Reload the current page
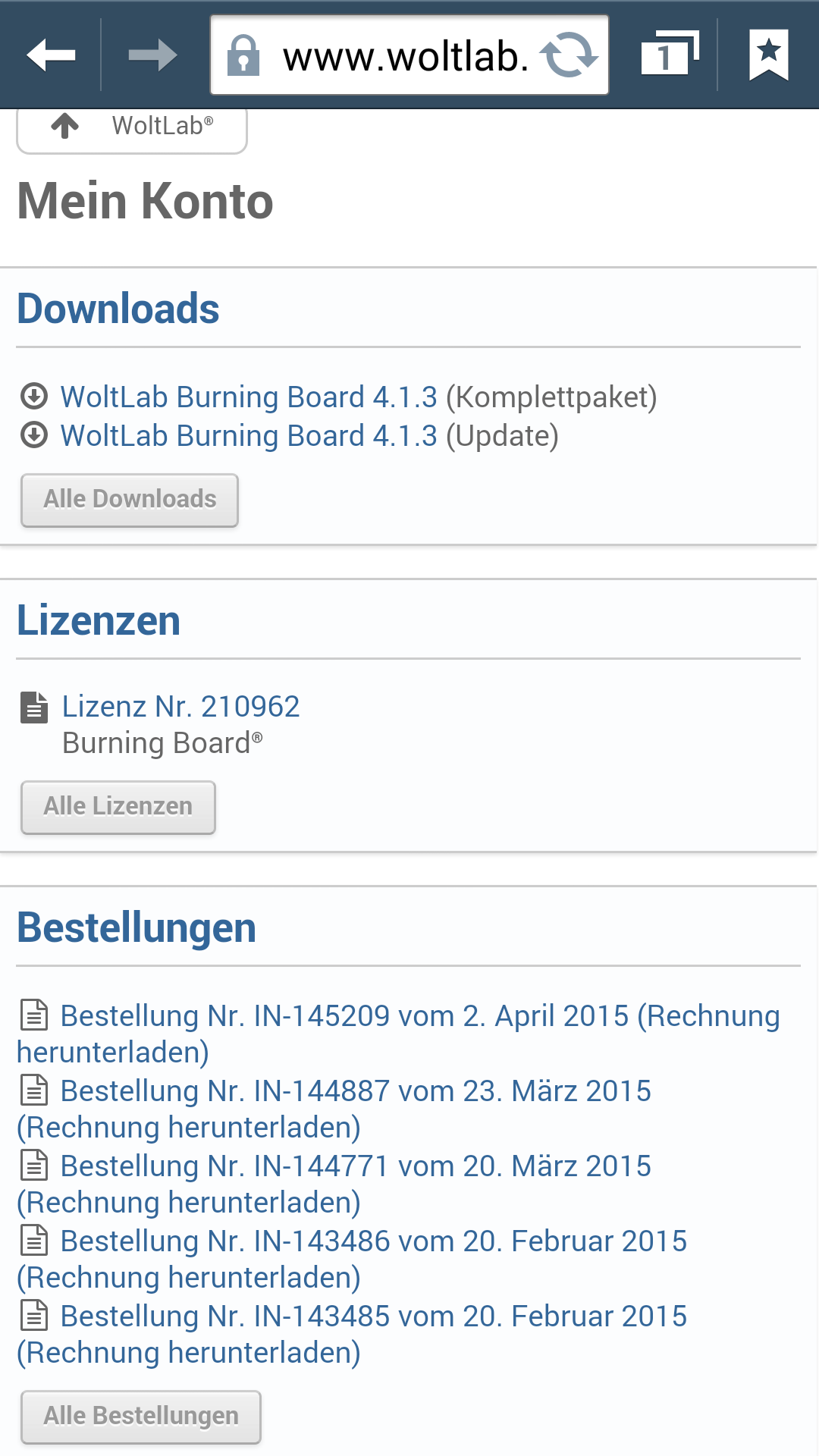This screenshot has height=1456, width=819. click(x=569, y=55)
